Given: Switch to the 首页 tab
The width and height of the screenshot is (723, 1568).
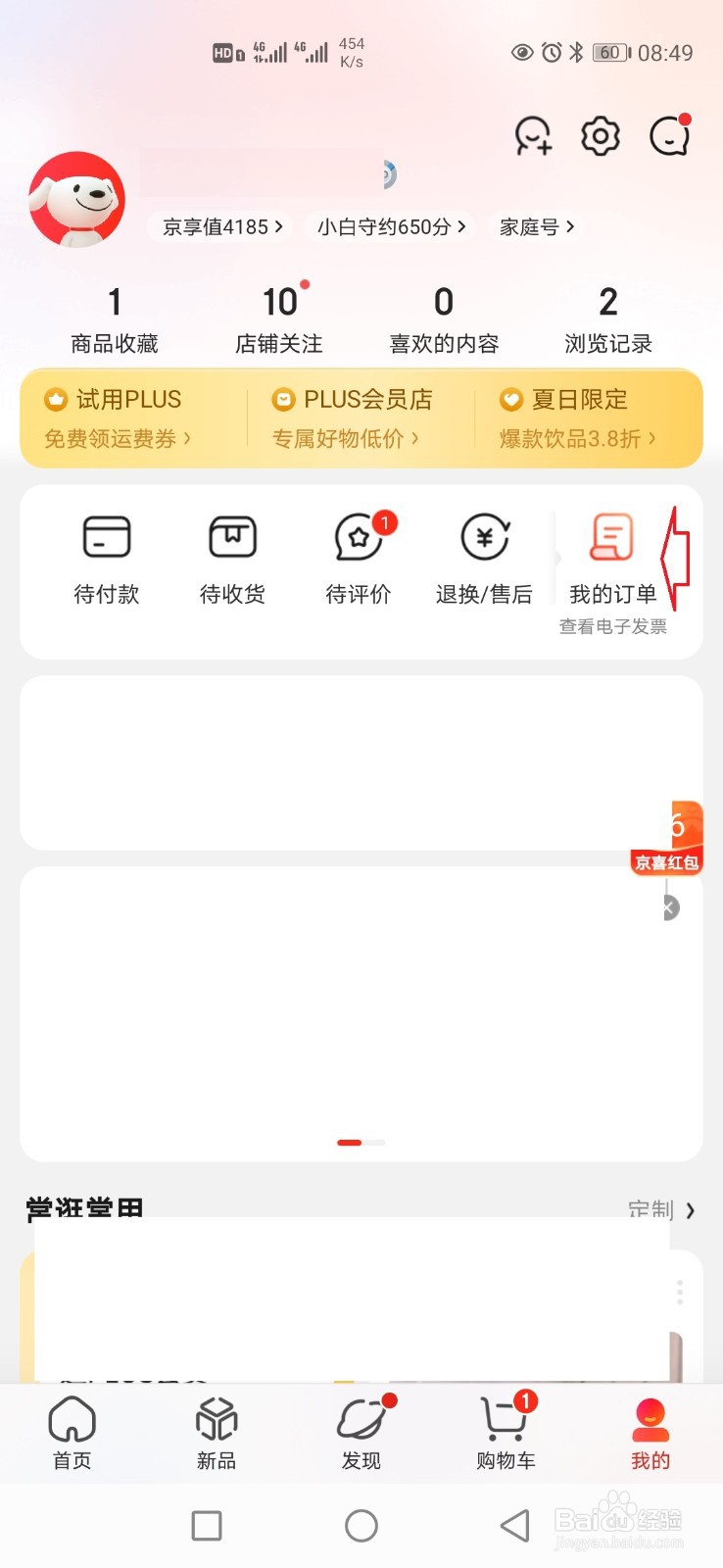Looking at the screenshot, I should [x=72, y=1432].
